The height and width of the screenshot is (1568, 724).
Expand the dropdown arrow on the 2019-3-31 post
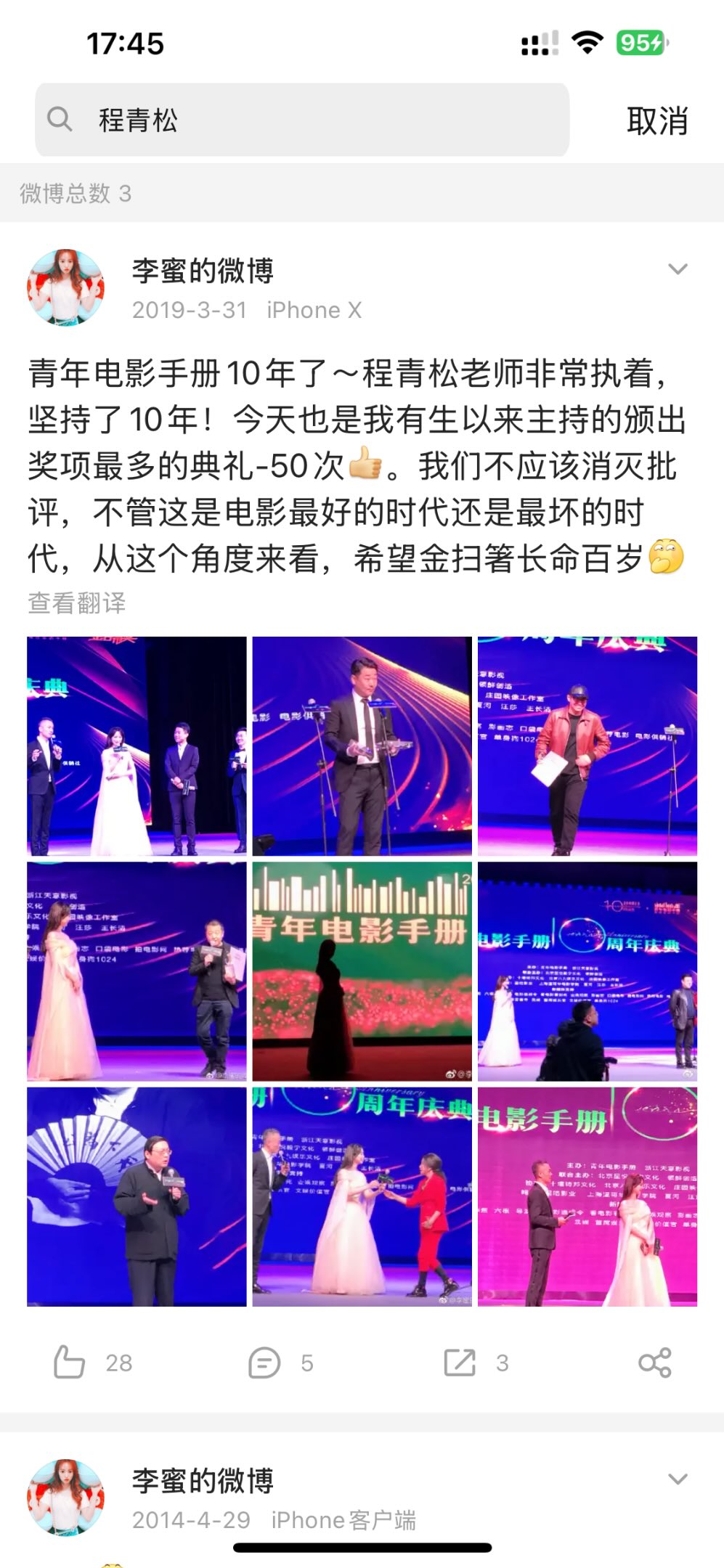point(677,269)
